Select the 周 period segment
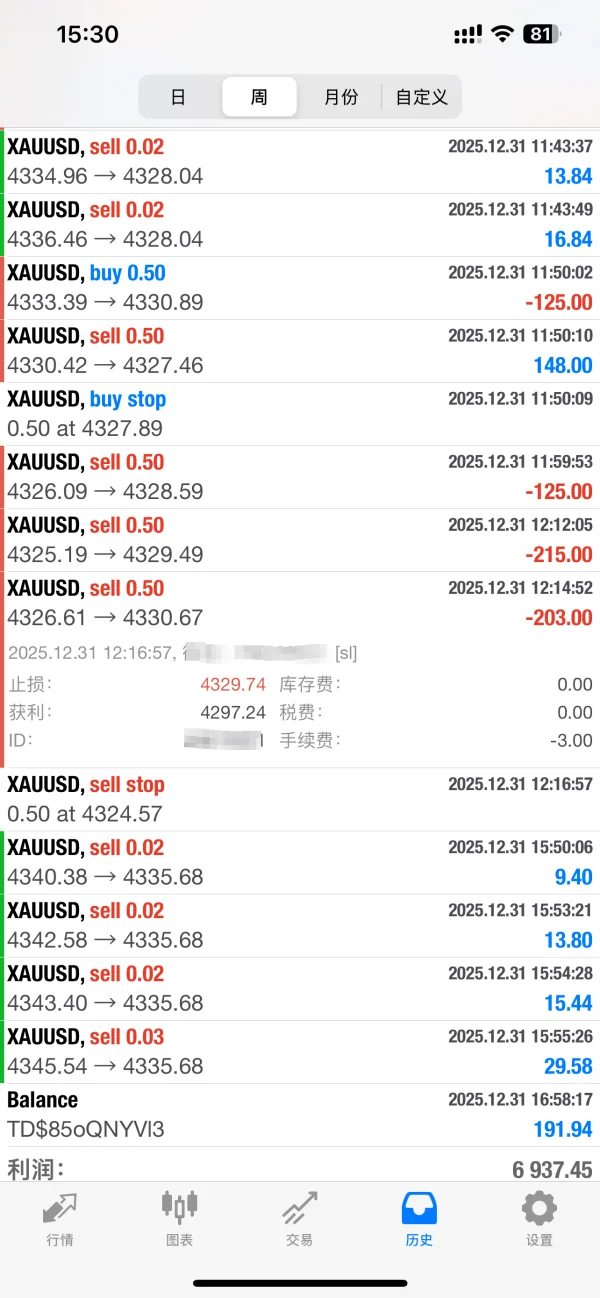 pyautogui.click(x=259, y=97)
